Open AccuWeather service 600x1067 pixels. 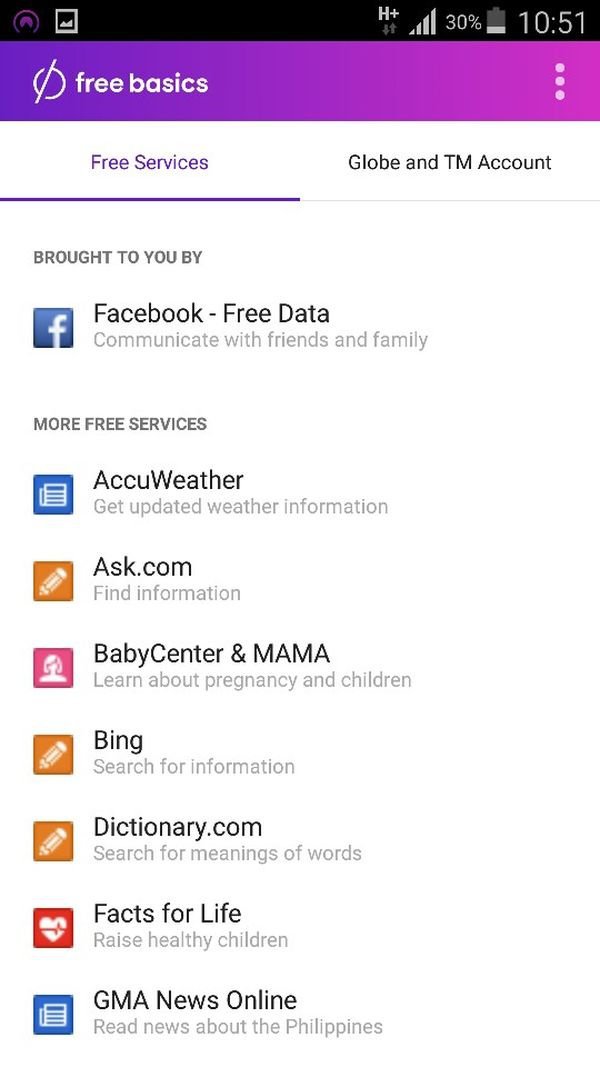click(x=300, y=493)
